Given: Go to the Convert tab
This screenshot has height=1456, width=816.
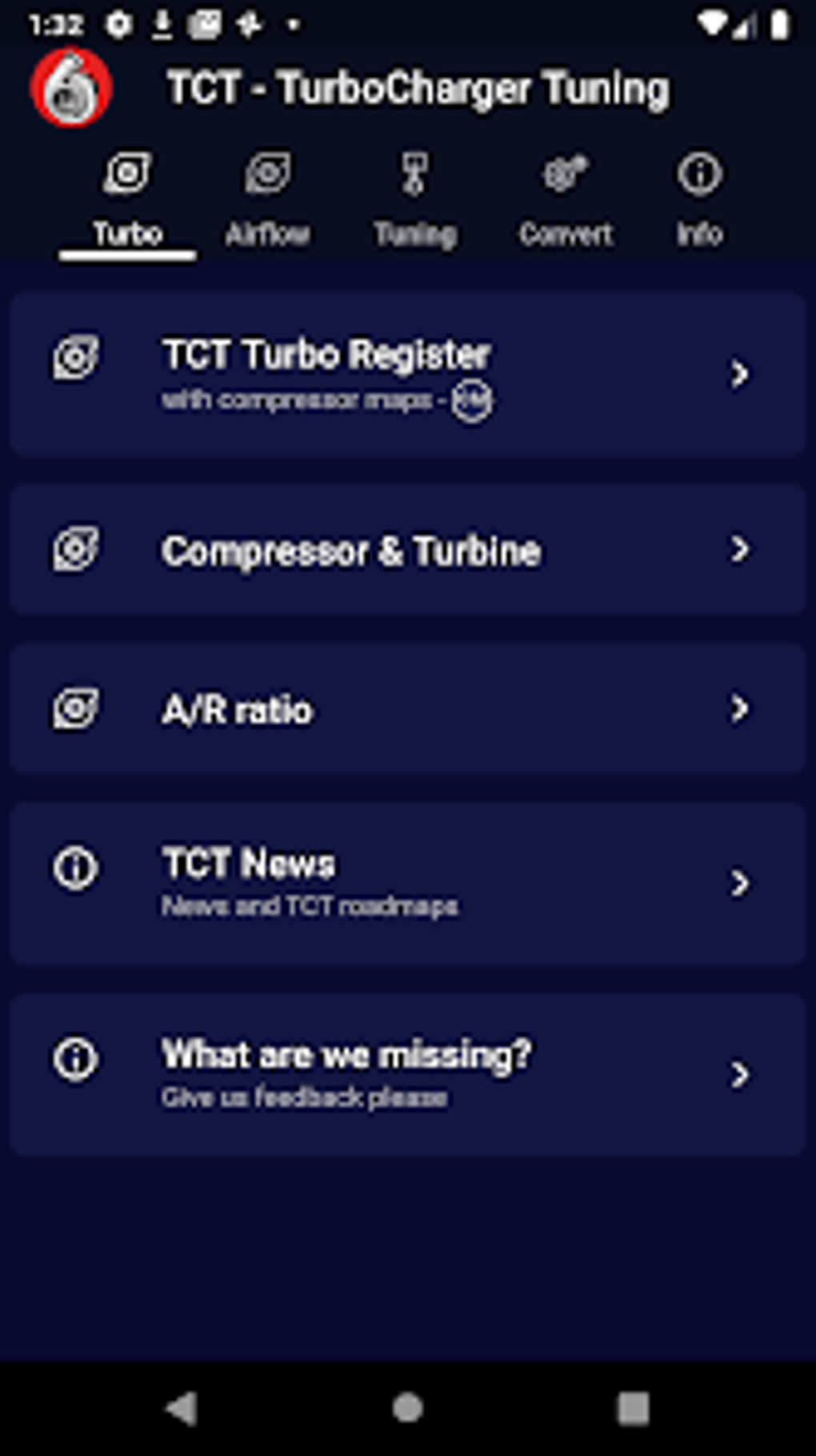Looking at the screenshot, I should (566, 200).
